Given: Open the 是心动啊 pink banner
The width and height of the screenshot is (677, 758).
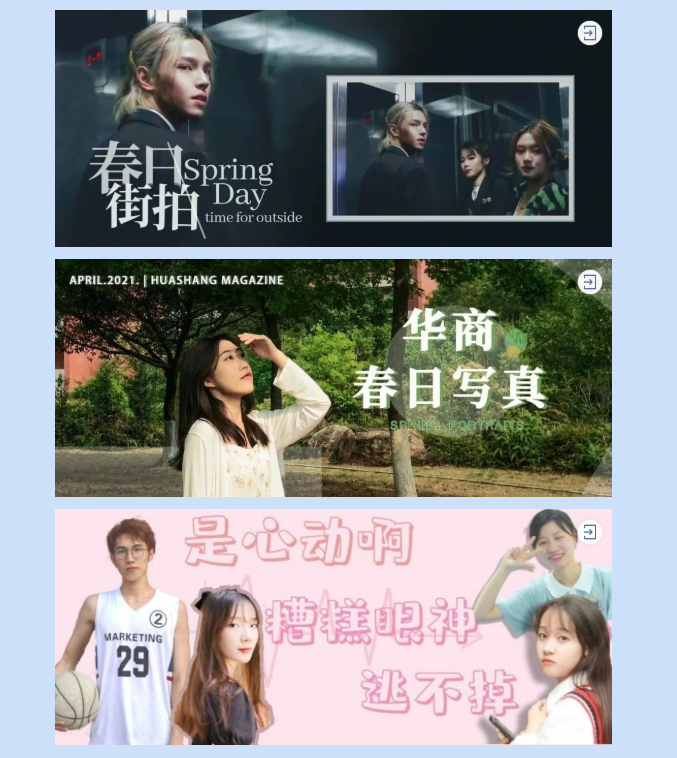Looking at the screenshot, I should 333,627.
